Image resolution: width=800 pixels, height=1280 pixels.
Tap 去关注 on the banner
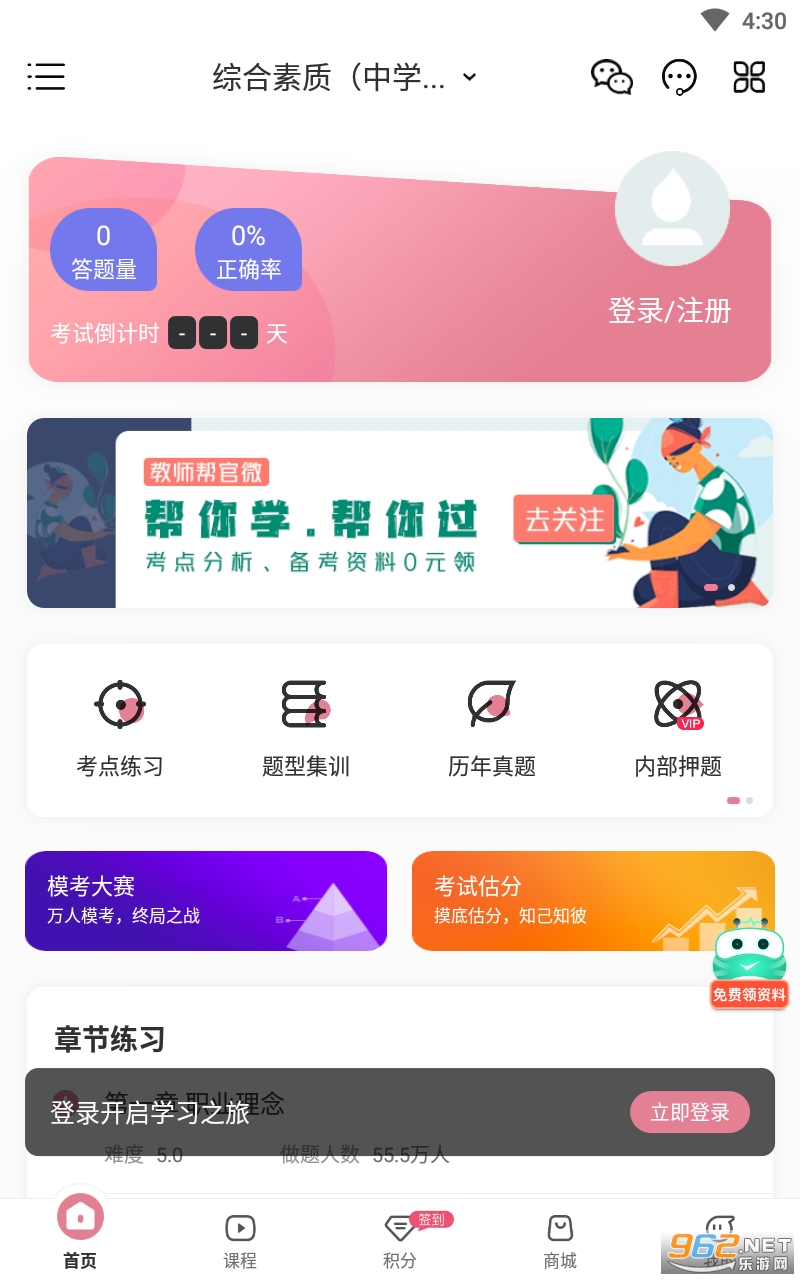point(564,520)
